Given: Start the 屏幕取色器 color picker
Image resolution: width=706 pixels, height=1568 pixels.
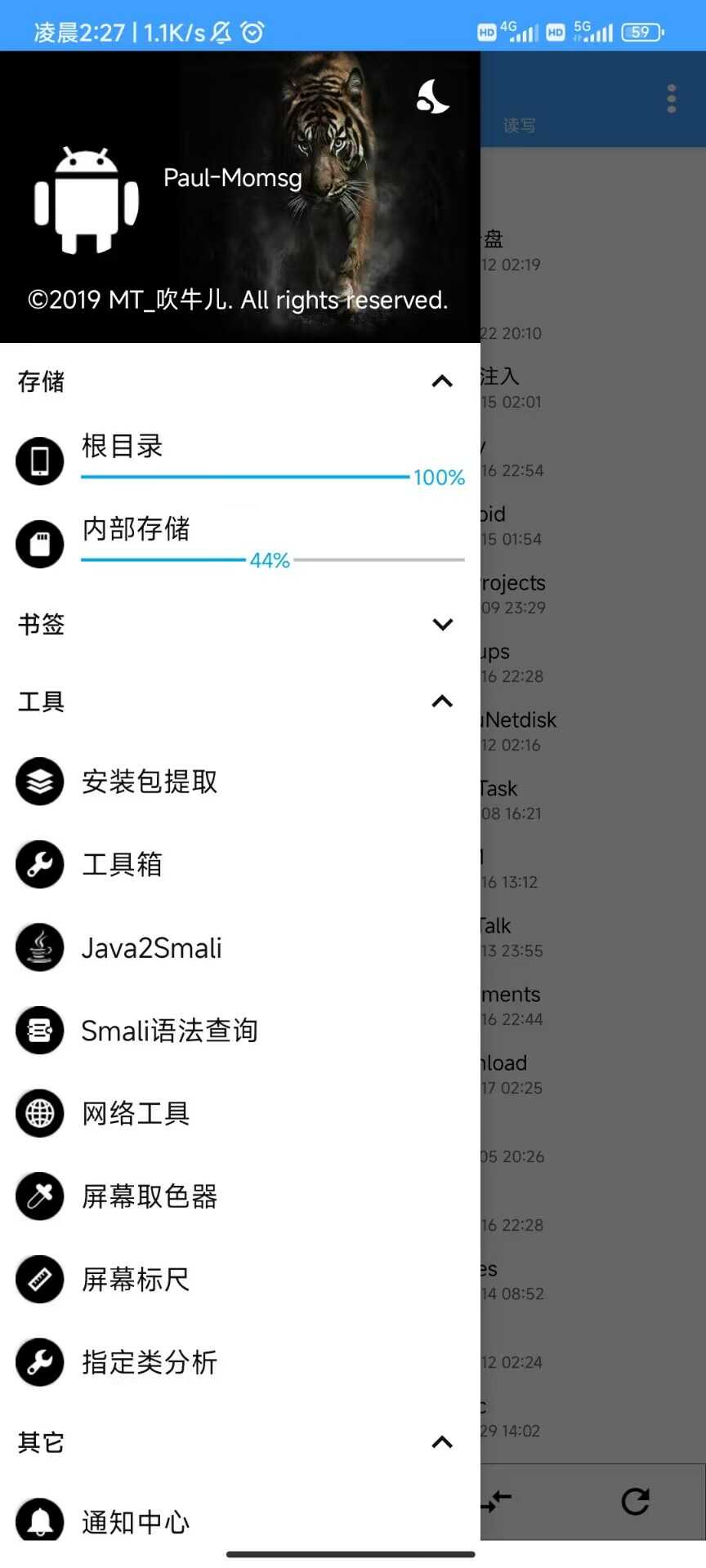Looking at the screenshot, I should coord(150,1196).
